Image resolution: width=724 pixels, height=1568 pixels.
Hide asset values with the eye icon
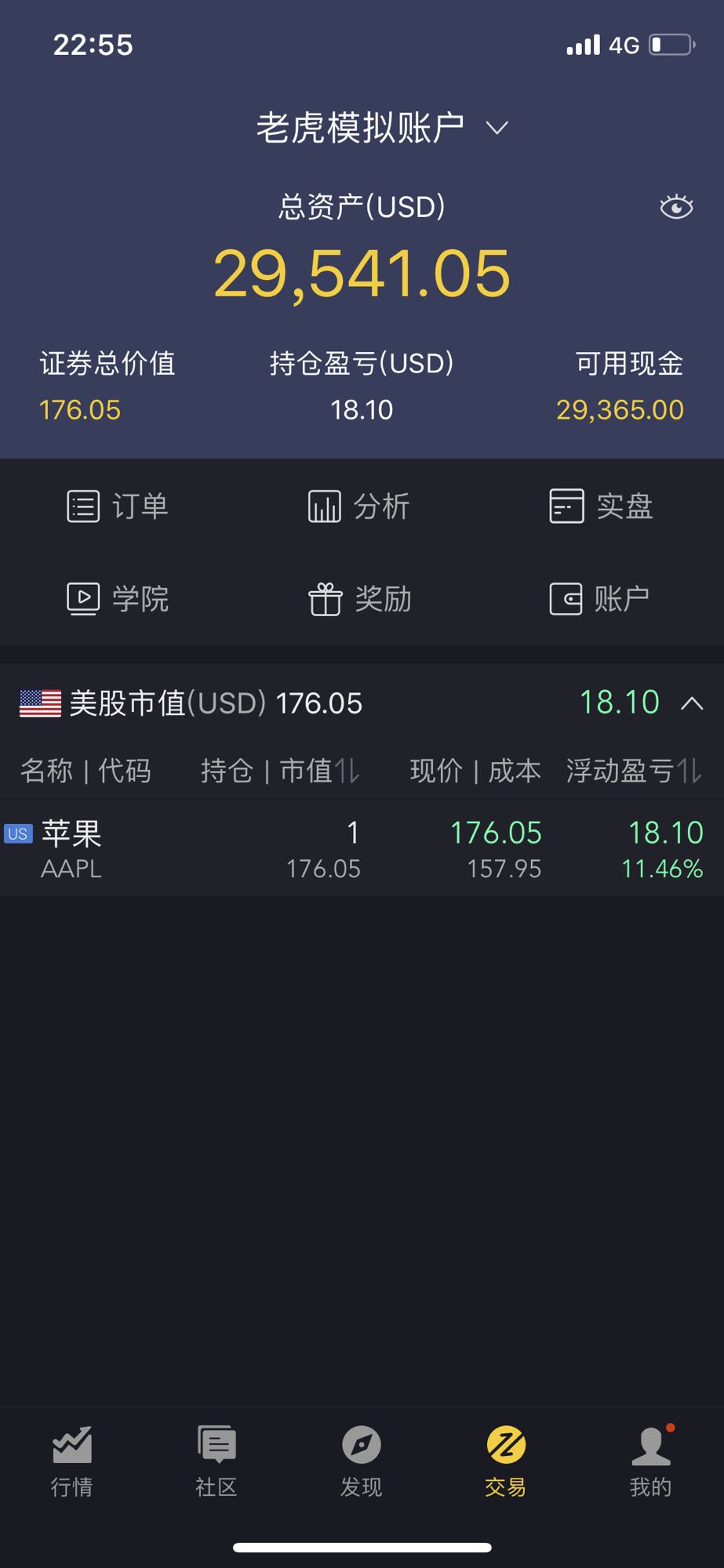pyautogui.click(x=676, y=207)
